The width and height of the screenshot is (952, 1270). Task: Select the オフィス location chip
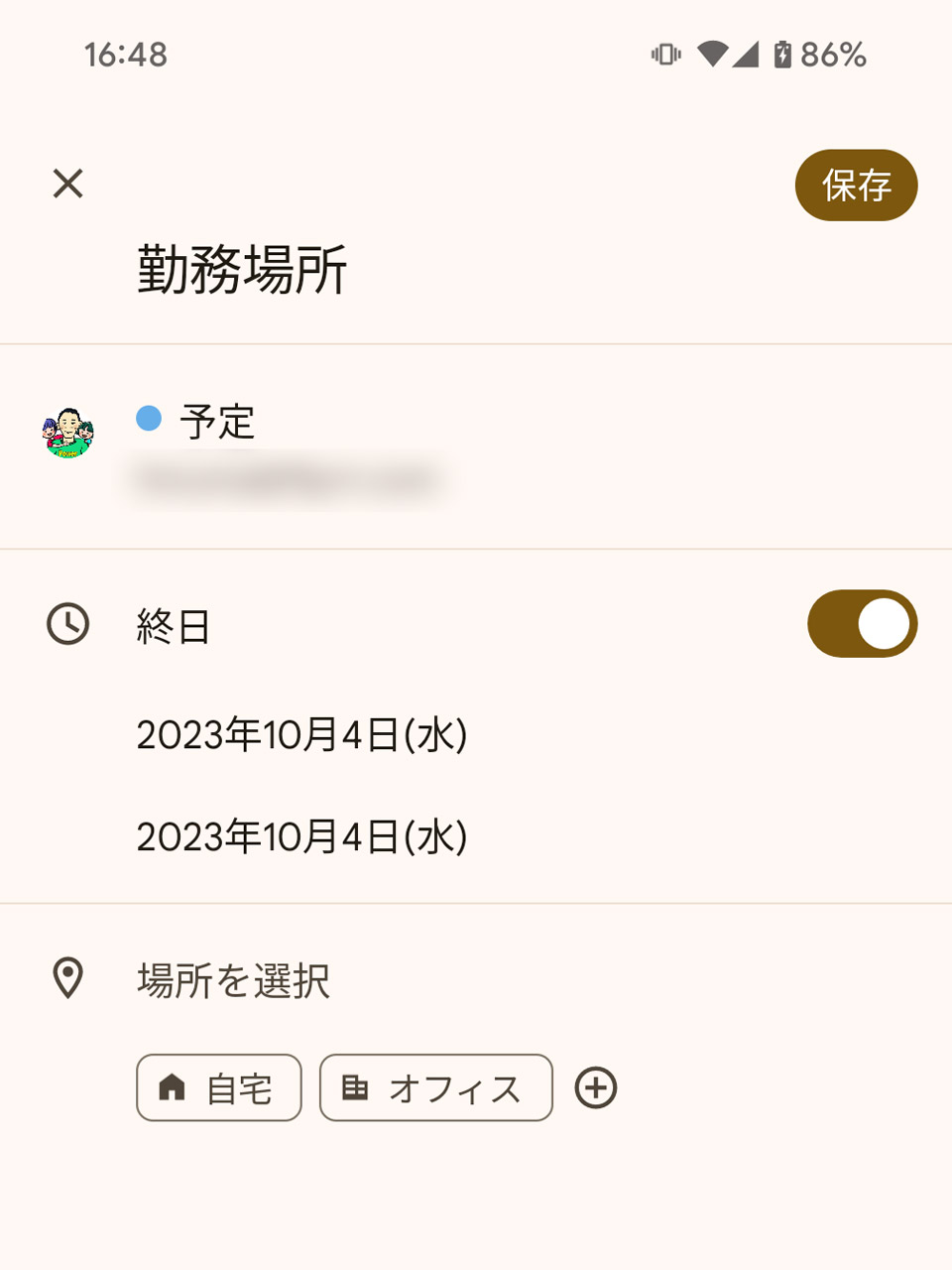pyautogui.click(x=435, y=1087)
